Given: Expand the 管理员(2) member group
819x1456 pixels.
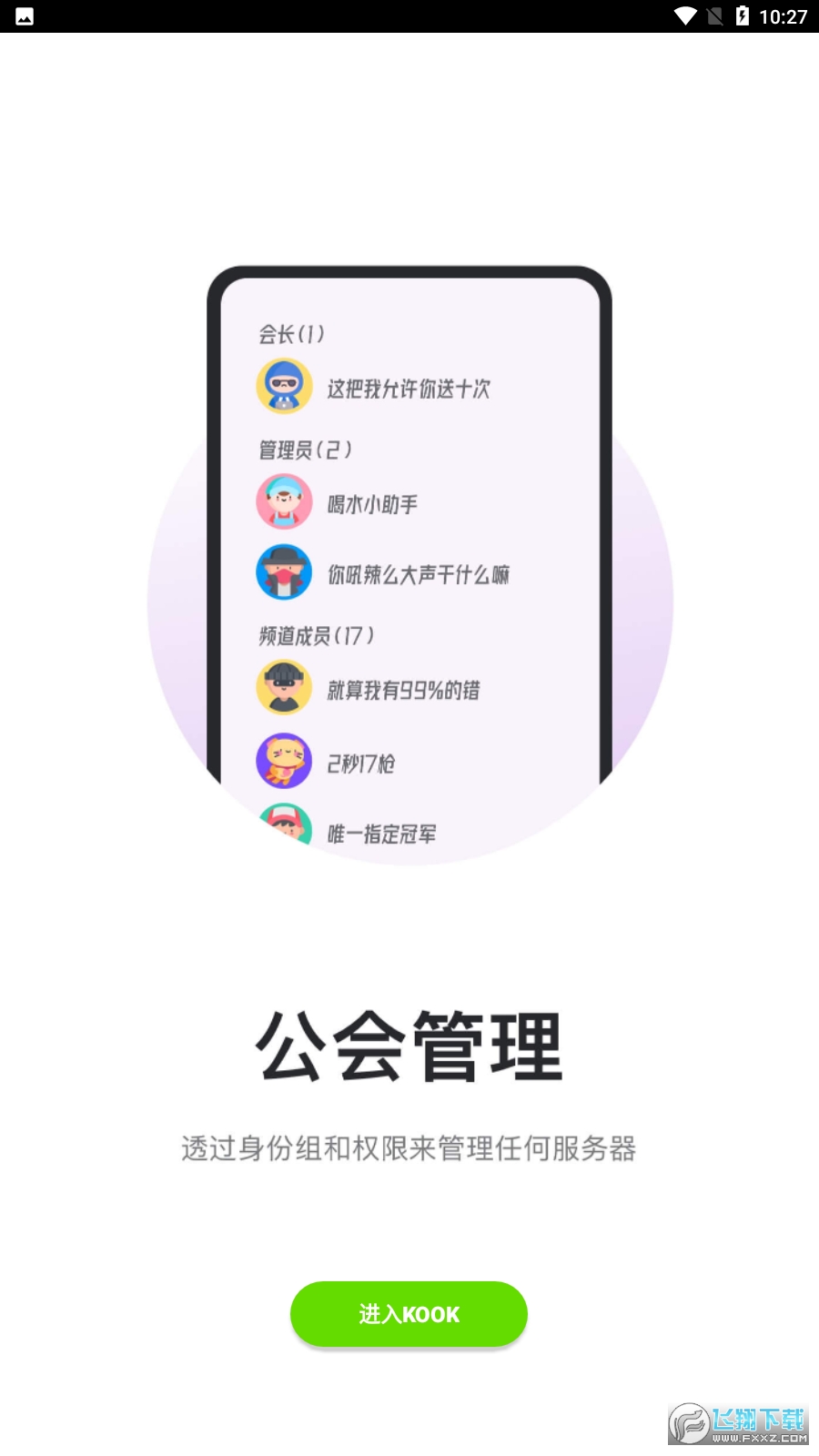Looking at the screenshot, I should 304,449.
